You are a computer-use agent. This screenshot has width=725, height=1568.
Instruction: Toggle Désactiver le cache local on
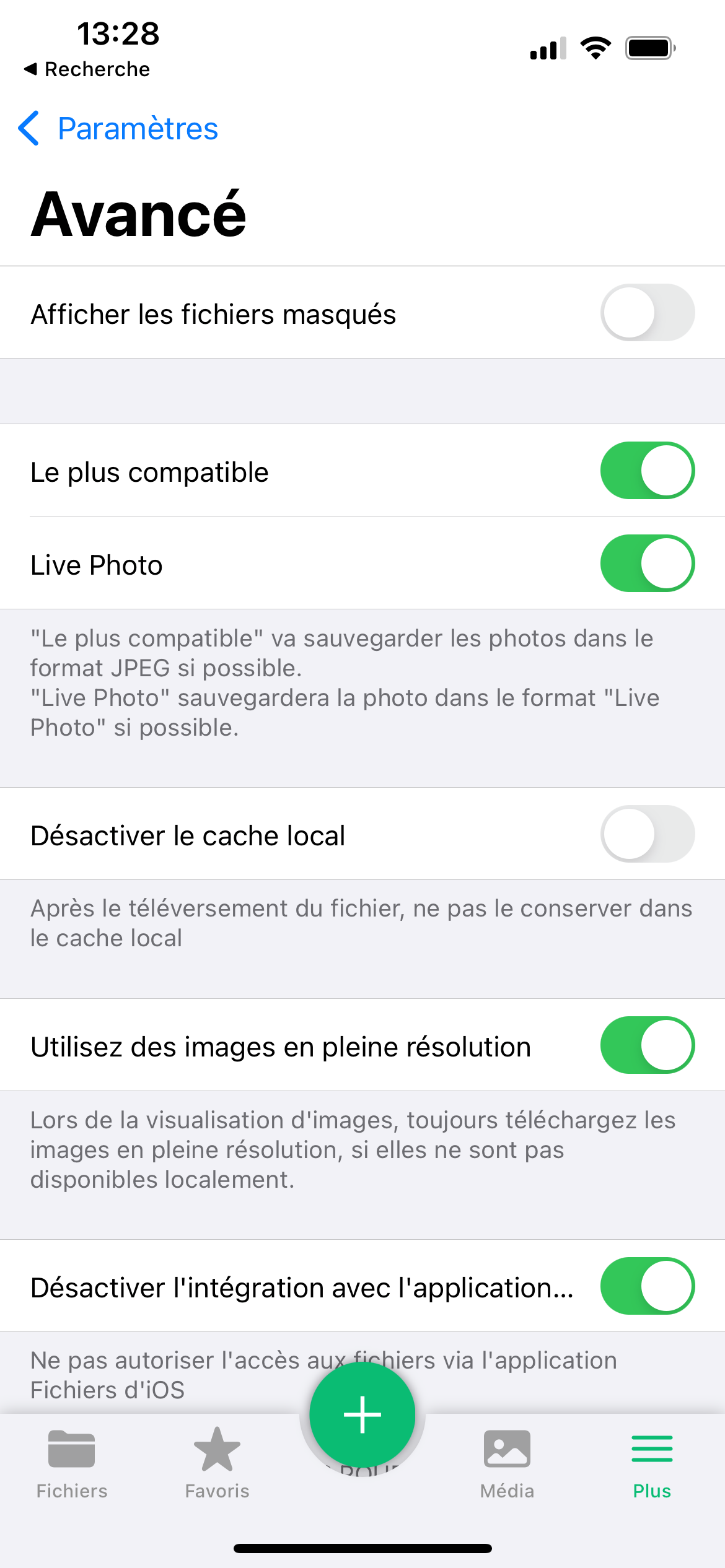[x=647, y=834]
